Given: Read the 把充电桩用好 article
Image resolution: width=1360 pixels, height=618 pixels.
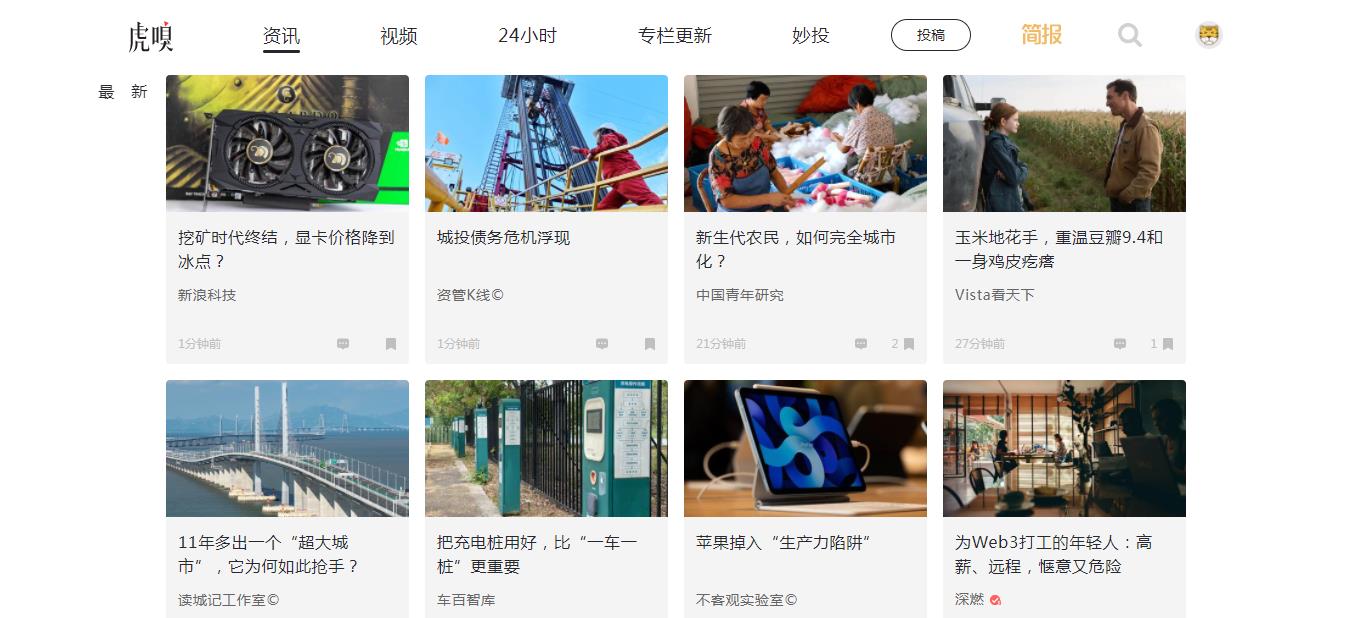Looking at the screenshot, I should coord(536,554).
